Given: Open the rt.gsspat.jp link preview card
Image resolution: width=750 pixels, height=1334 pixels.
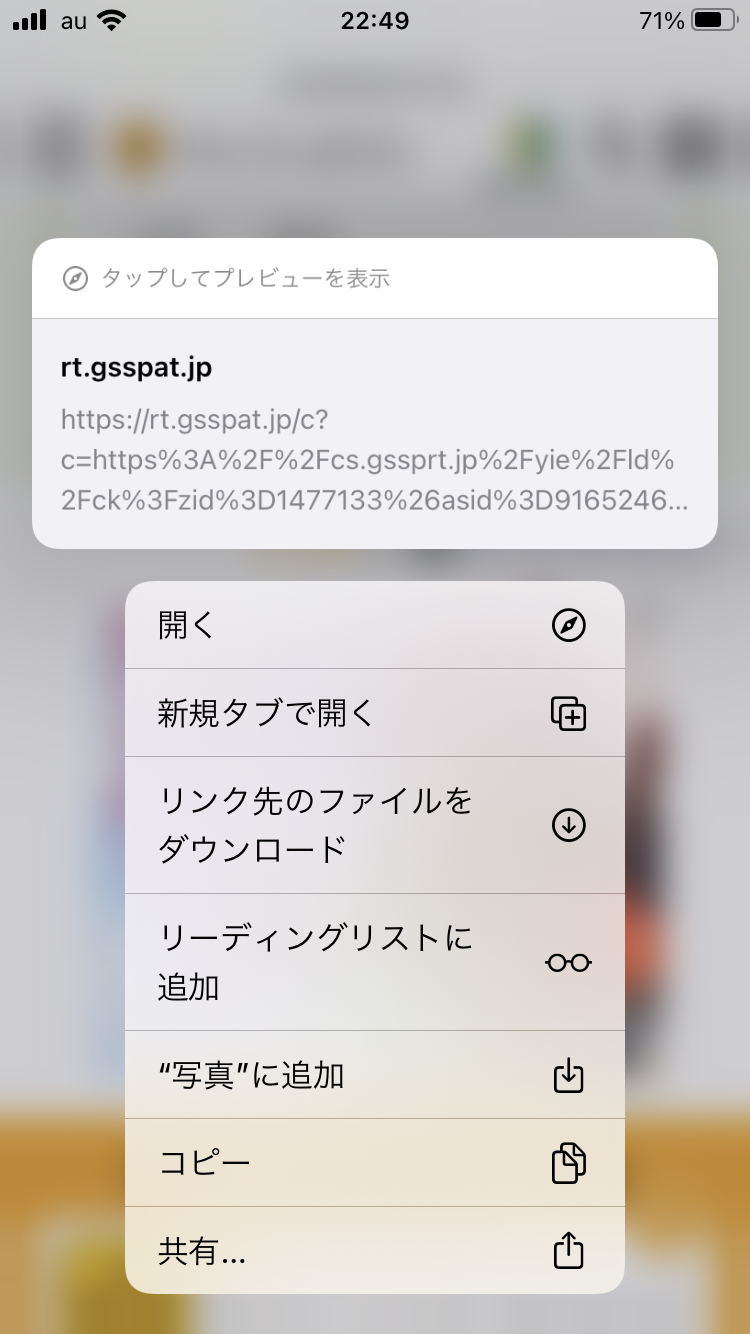Looking at the screenshot, I should click(x=374, y=435).
